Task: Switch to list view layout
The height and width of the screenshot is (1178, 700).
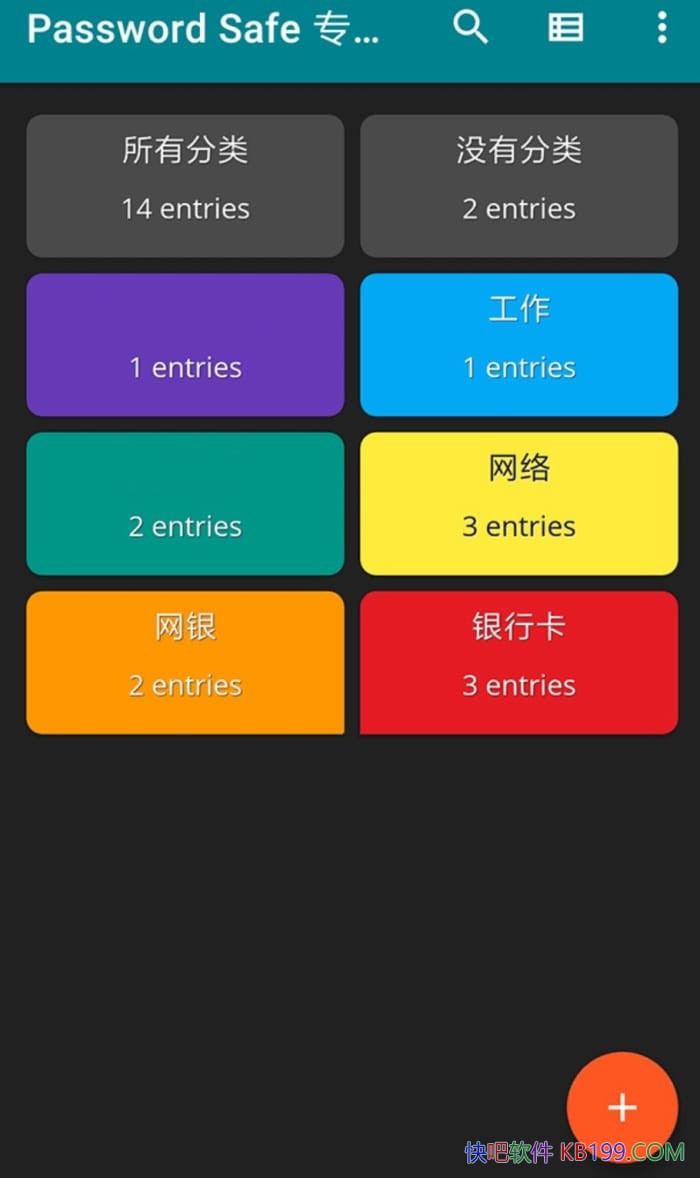Action: (x=565, y=28)
